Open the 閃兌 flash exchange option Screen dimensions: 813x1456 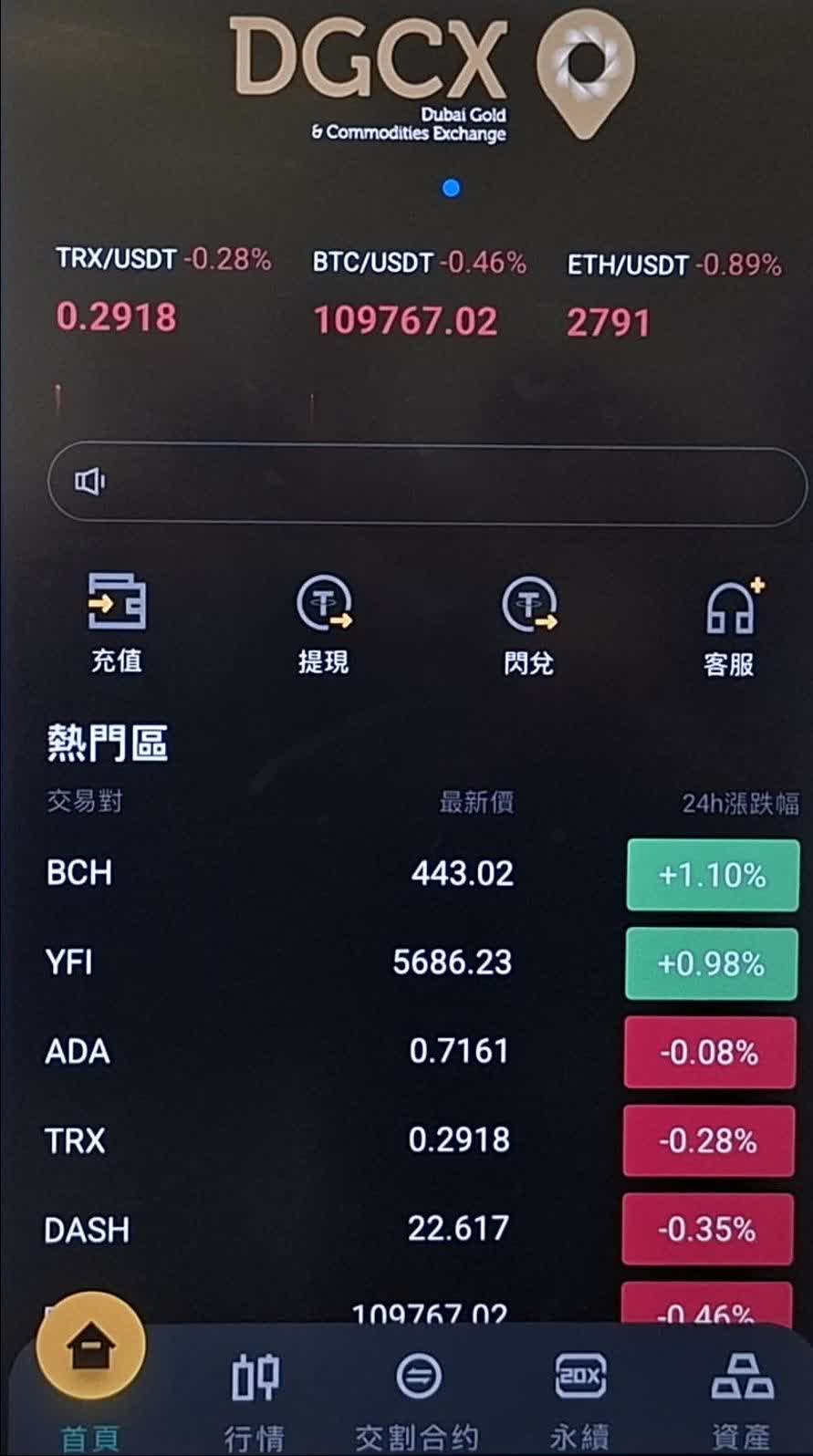pos(528,625)
